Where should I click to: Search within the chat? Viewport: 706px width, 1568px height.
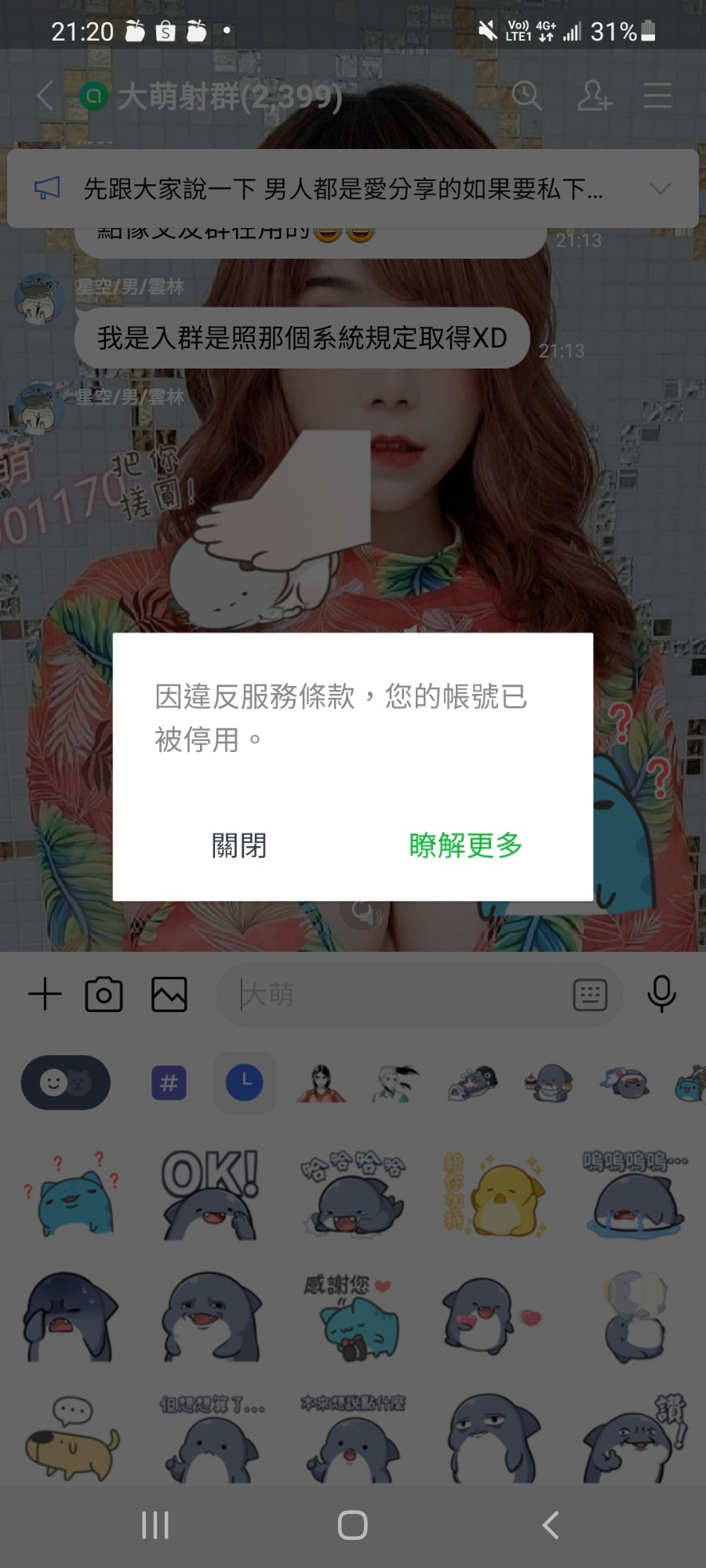[526, 96]
